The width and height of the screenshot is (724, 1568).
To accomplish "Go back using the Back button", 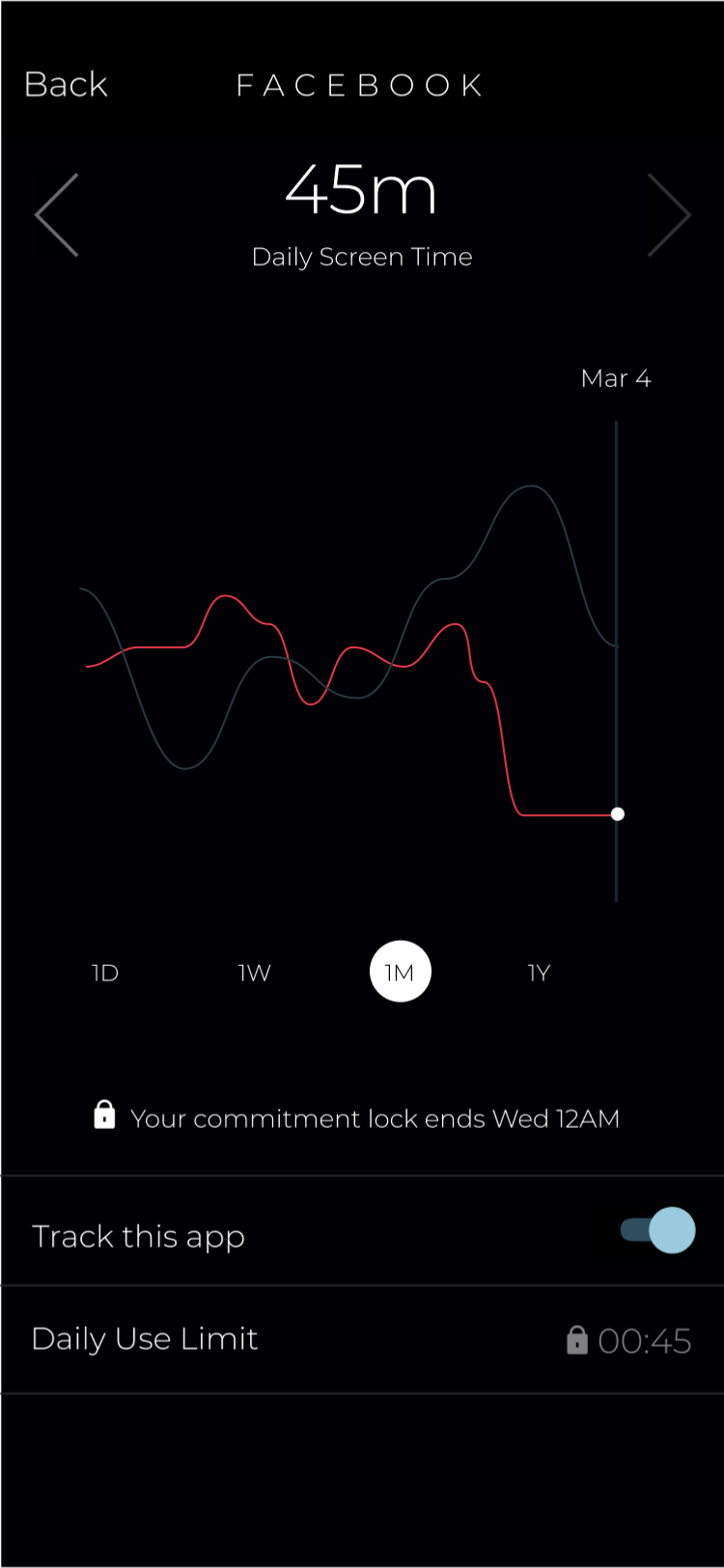I will 66,85.
